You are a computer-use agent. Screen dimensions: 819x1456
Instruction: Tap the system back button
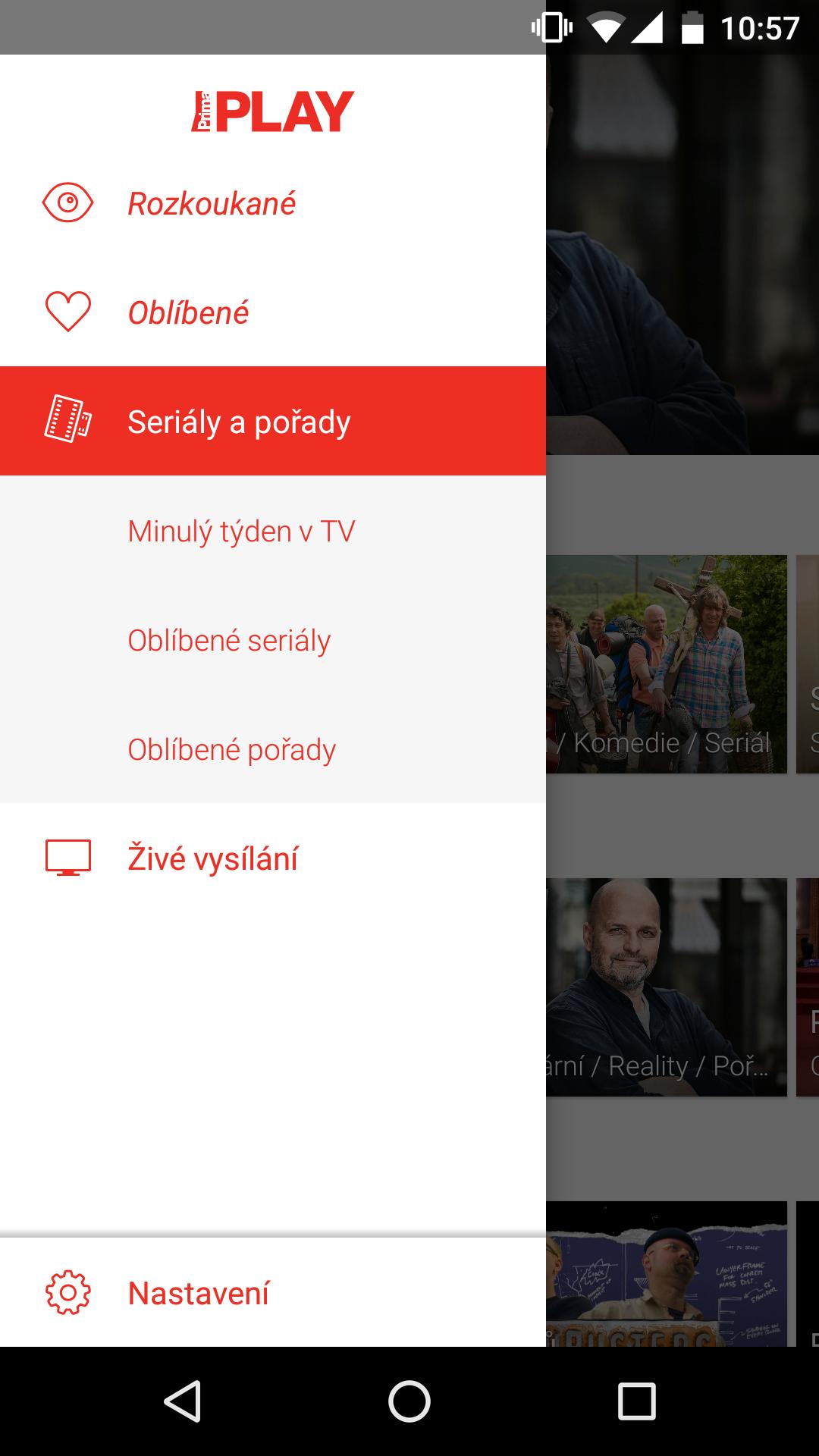click(x=182, y=1401)
